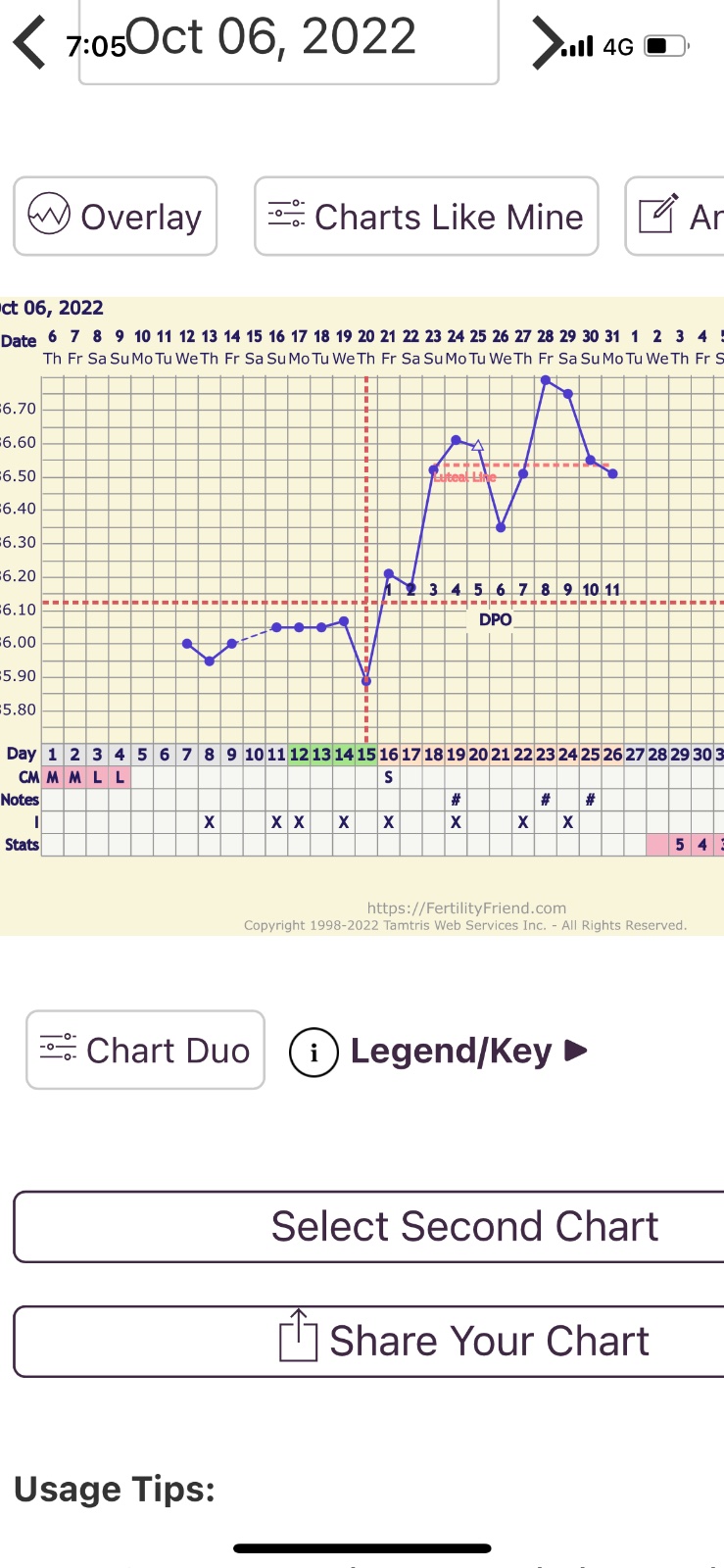Screen dimensions: 724x1568
Task: Go to the previous chart
Action: point(29,44)
